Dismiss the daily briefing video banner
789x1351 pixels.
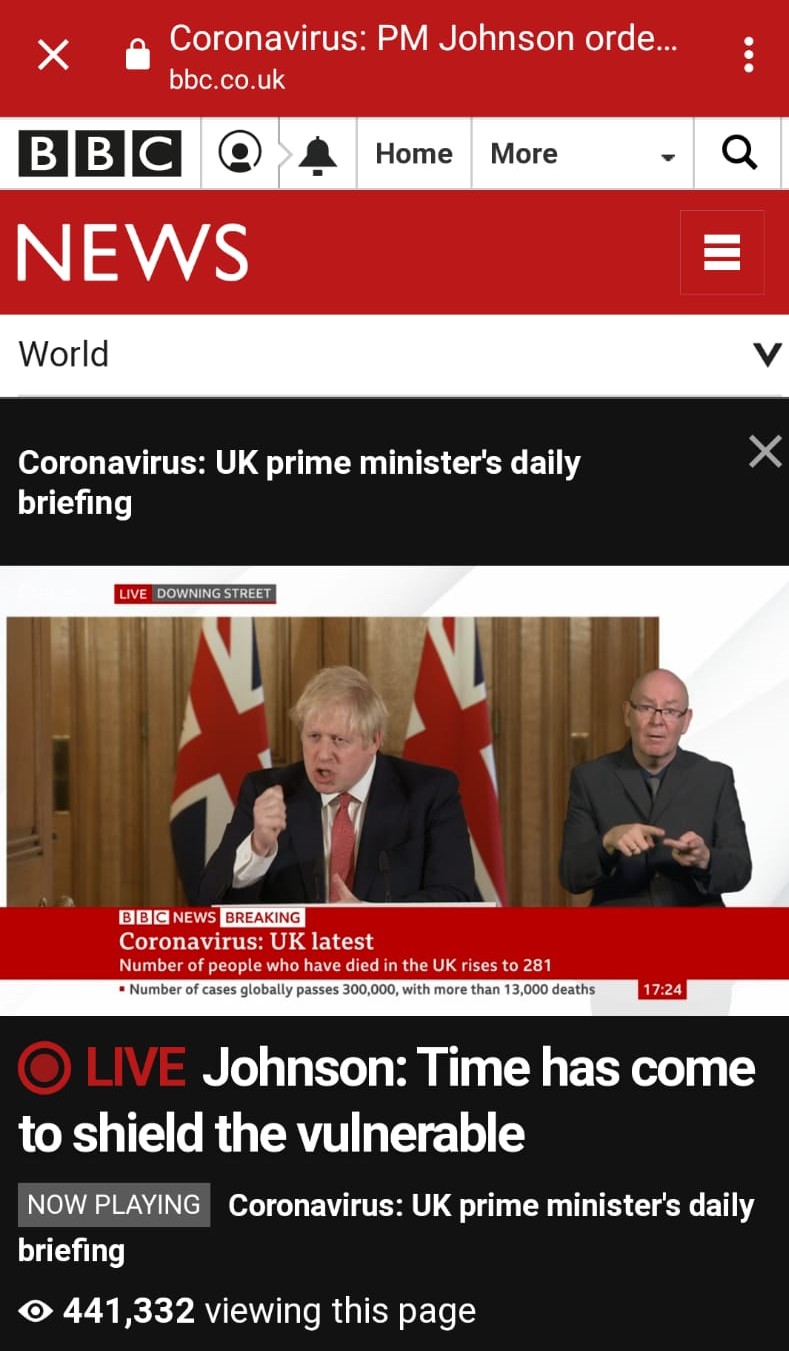[765, 452]
